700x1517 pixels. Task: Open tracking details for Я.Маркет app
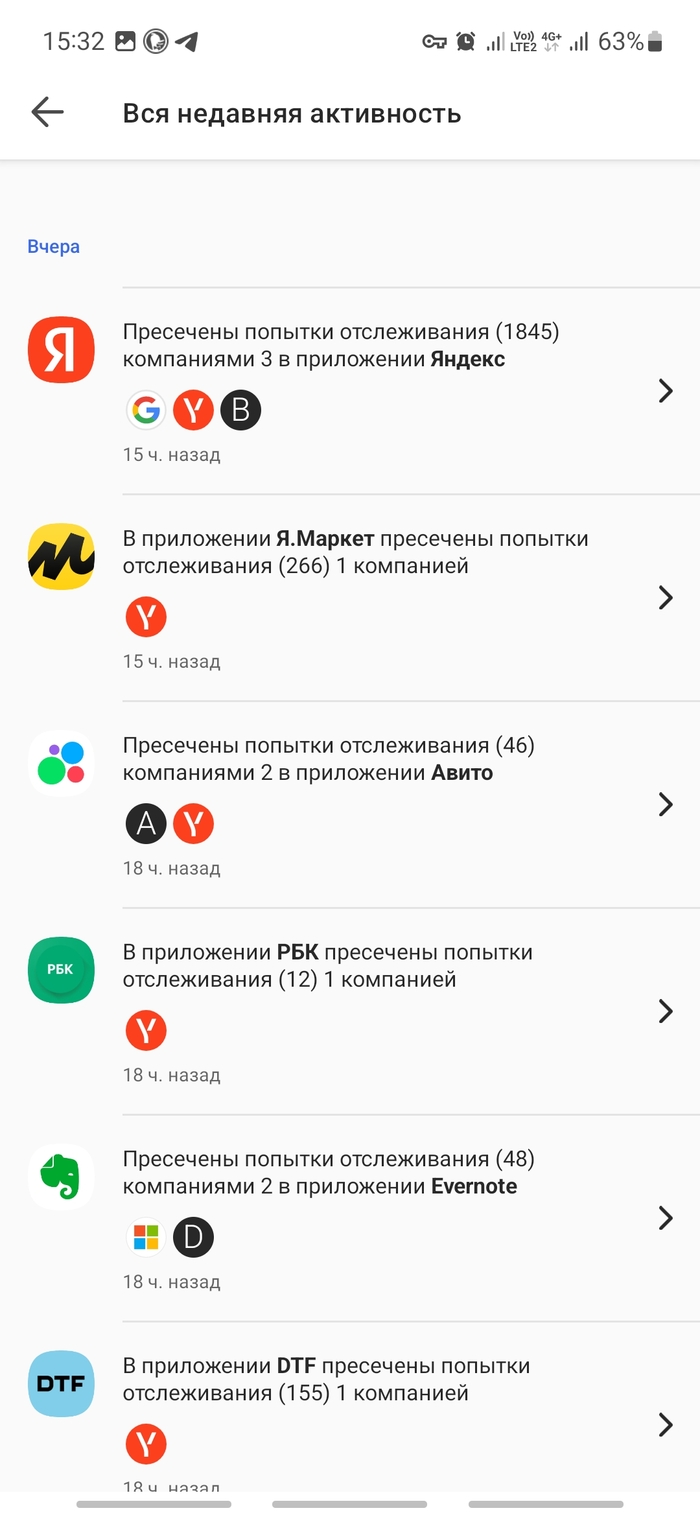664,598
